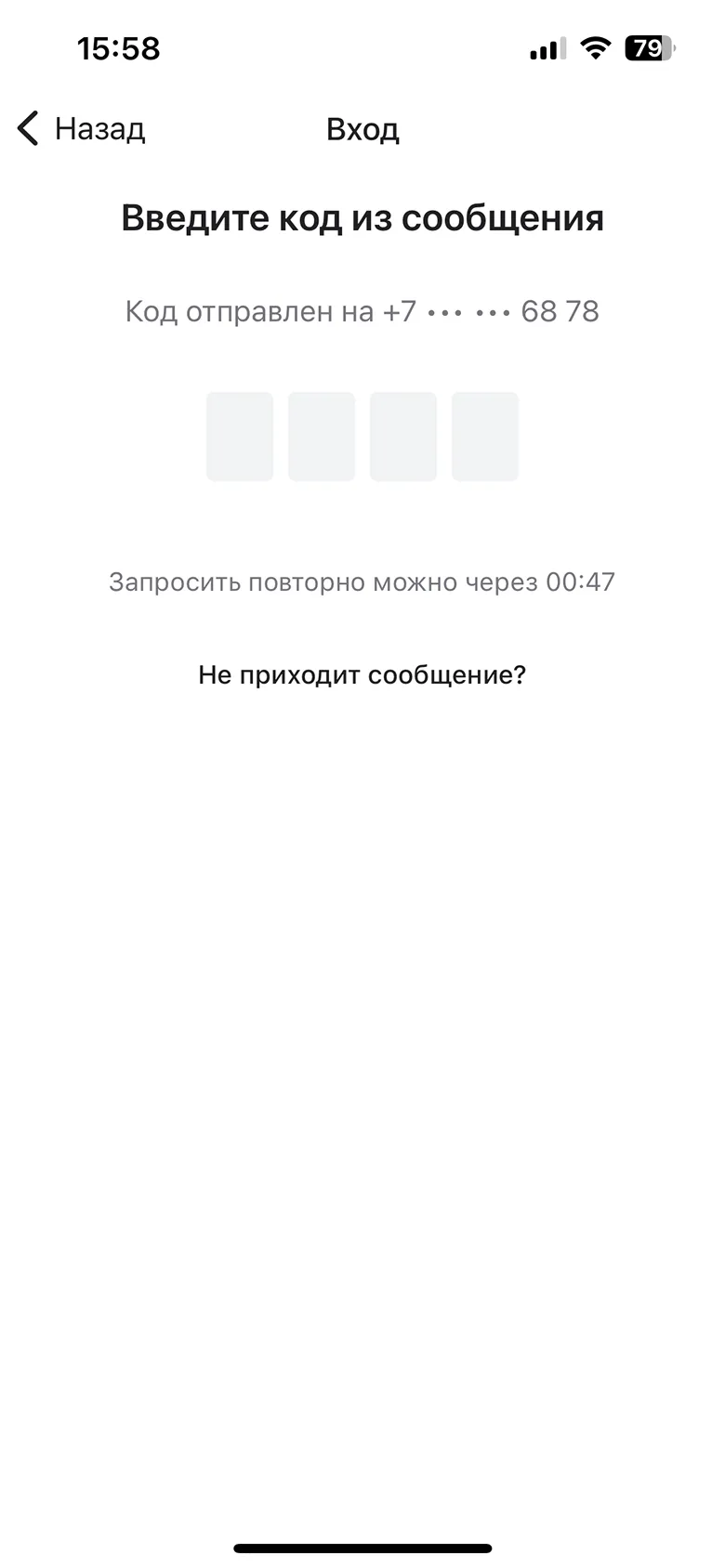This screenshot has height=1568, width=725.
Task: Select the first code digit box
Action: tap(240, 436)
